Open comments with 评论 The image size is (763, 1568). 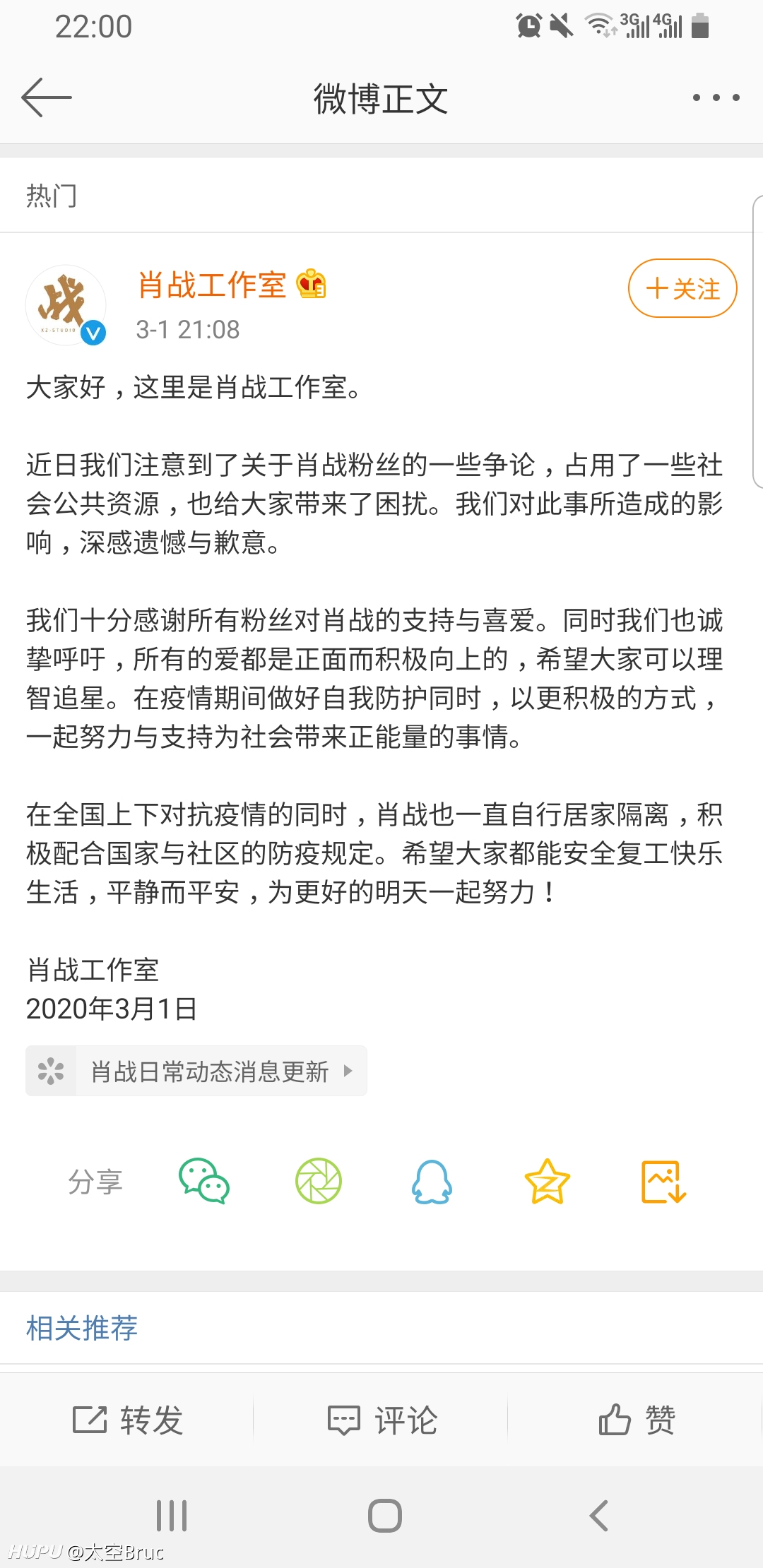click(382, 1420)
